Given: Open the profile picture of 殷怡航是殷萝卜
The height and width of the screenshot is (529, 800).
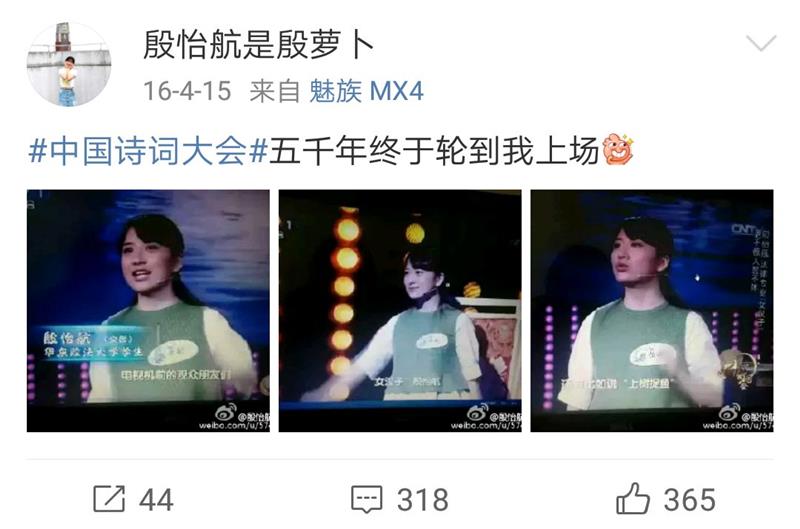Looking at the screenshot, I should 68,64.
